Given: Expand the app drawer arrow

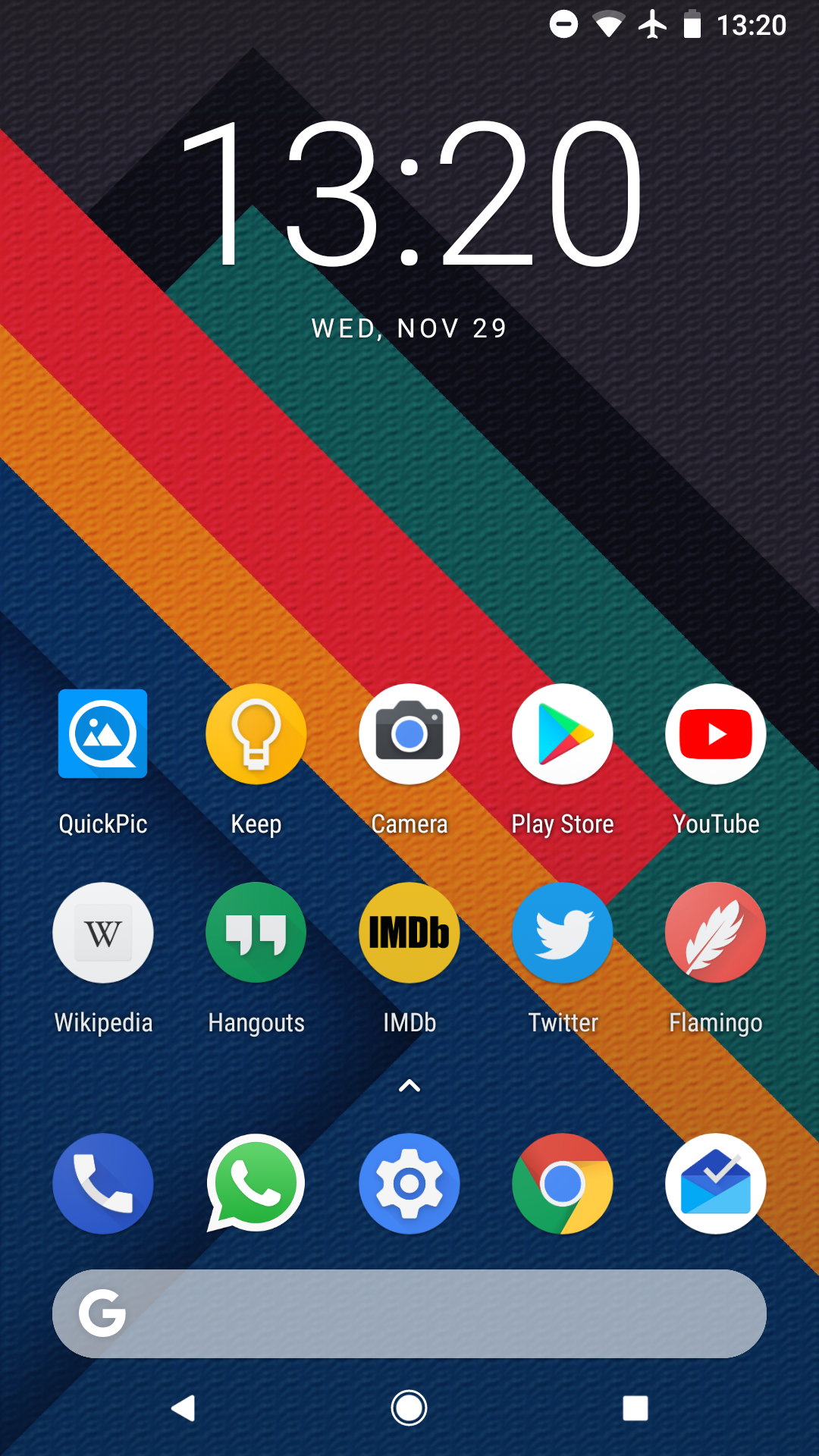Looking at the screenshot, I should 409,1086.
